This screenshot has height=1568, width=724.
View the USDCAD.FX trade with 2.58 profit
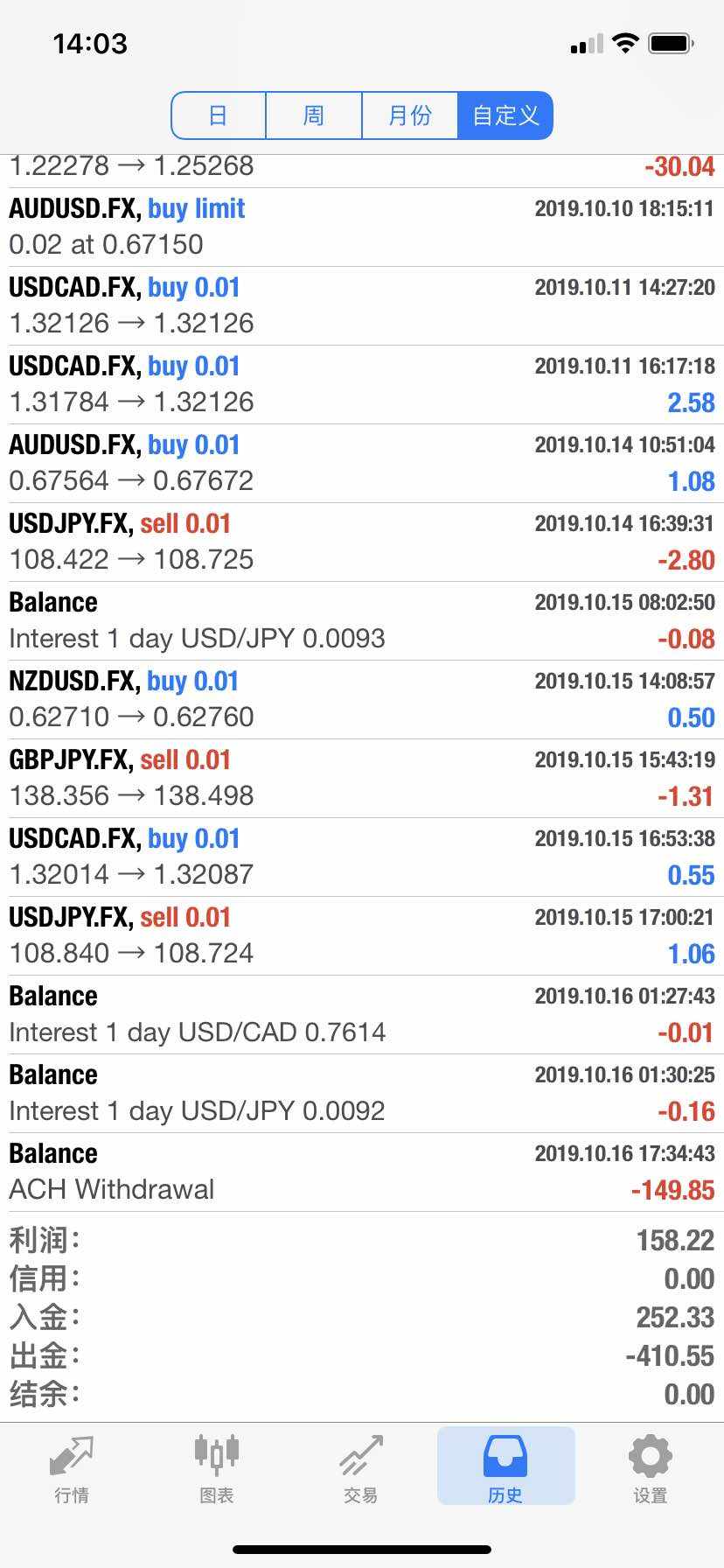362,384
